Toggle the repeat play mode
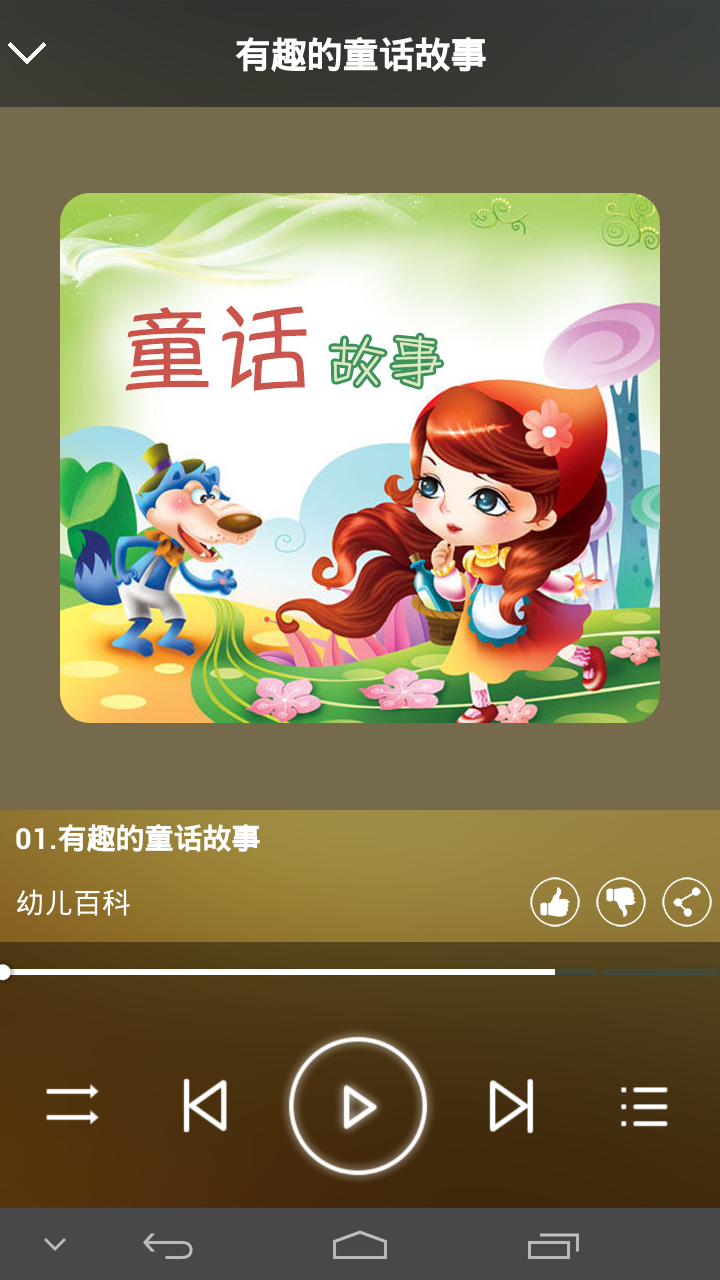 (x=73, y=1106)
